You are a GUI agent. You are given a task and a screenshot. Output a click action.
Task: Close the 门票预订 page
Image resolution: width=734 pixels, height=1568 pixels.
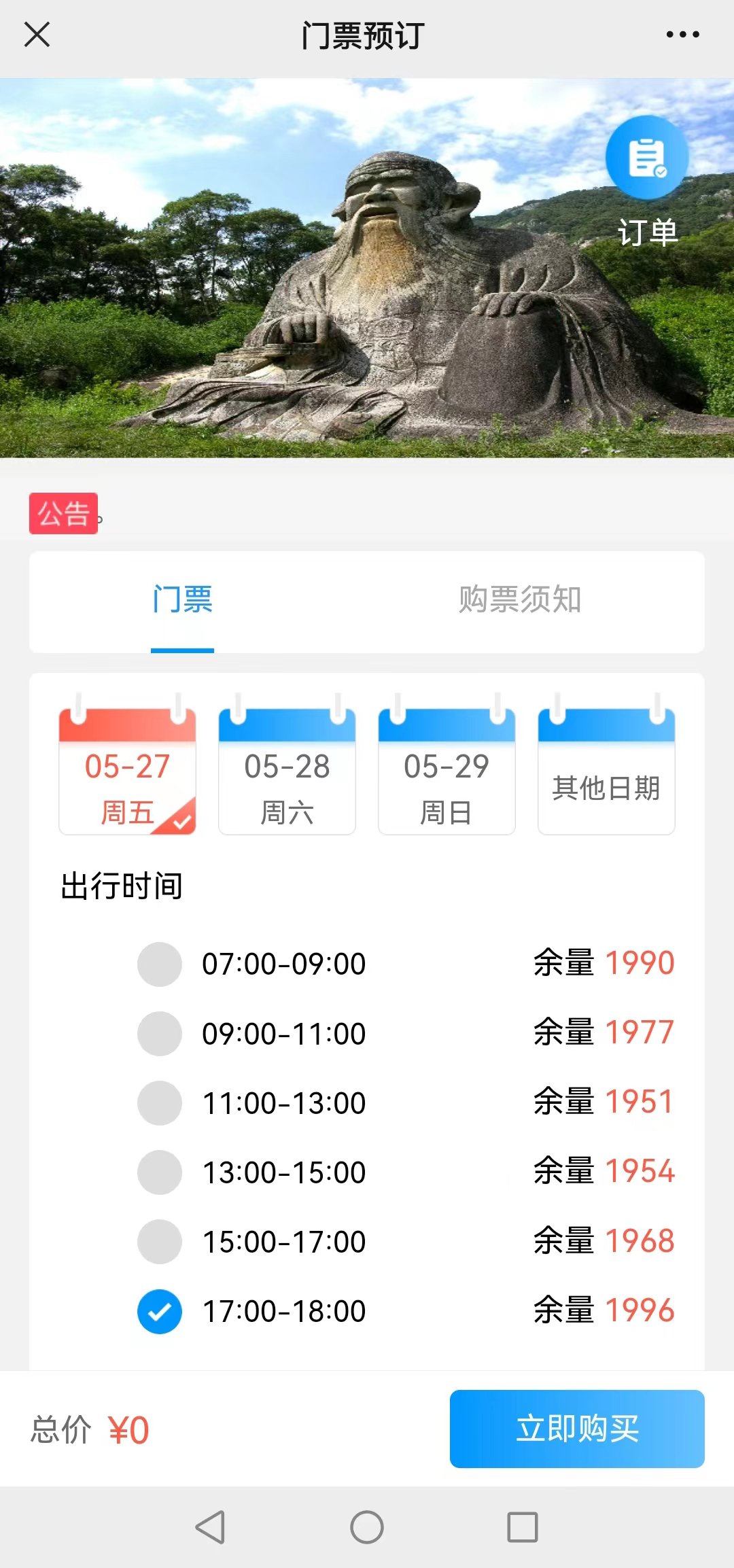click(x=37, y=35)
